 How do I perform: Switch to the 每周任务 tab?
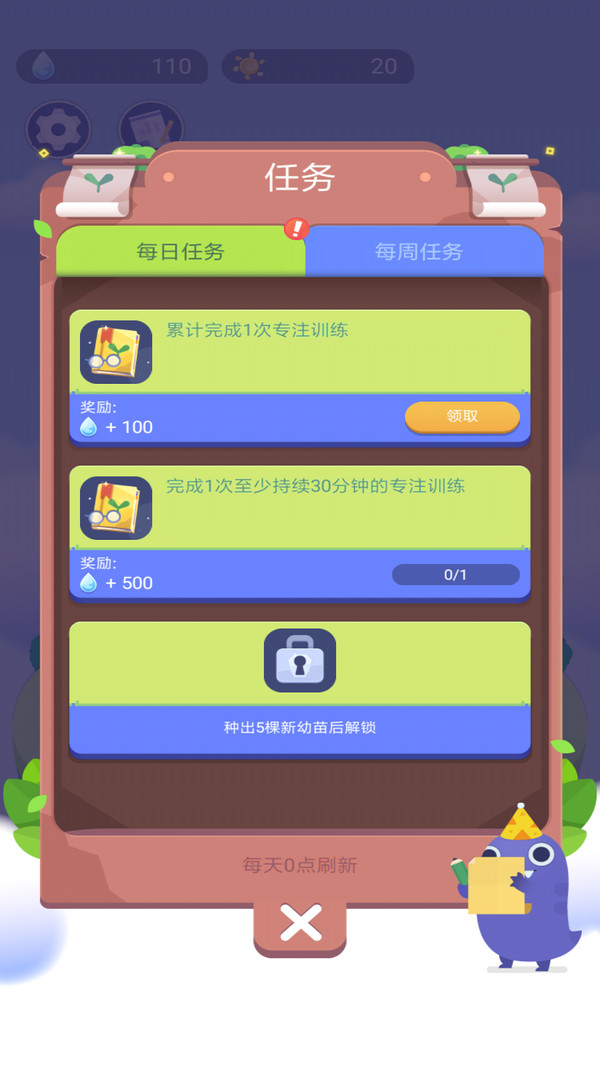420,252
